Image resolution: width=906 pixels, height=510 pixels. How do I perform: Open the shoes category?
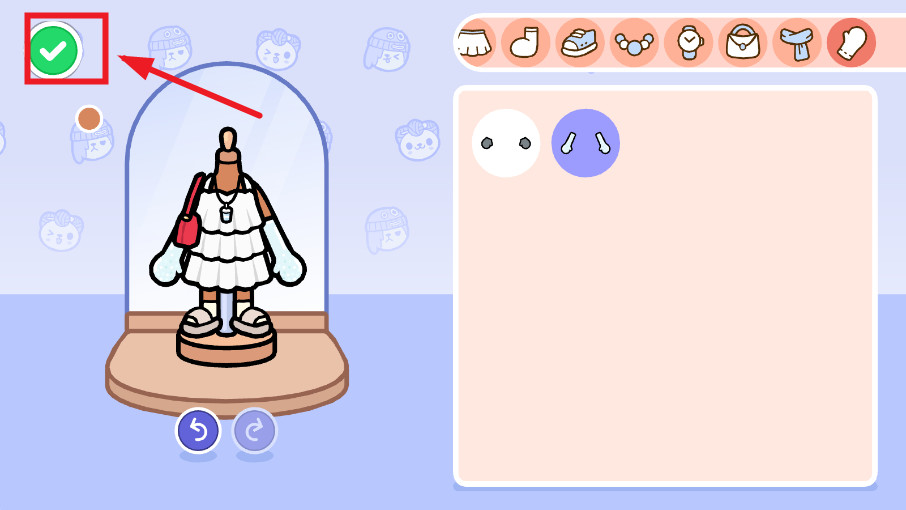pyautogui.click(x=580, y=43)
